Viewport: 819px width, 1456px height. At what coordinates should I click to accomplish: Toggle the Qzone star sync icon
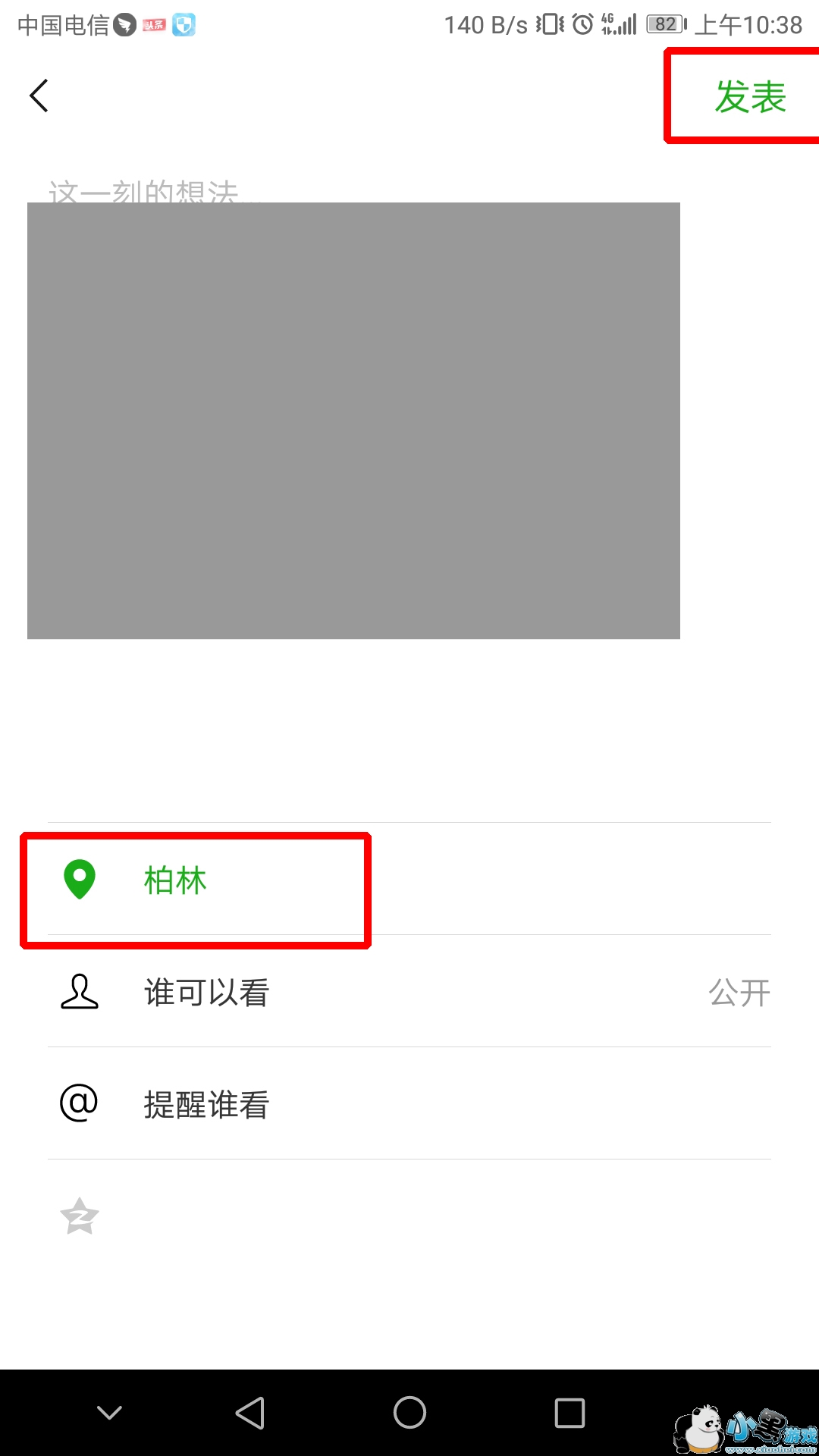(80, 1216)
